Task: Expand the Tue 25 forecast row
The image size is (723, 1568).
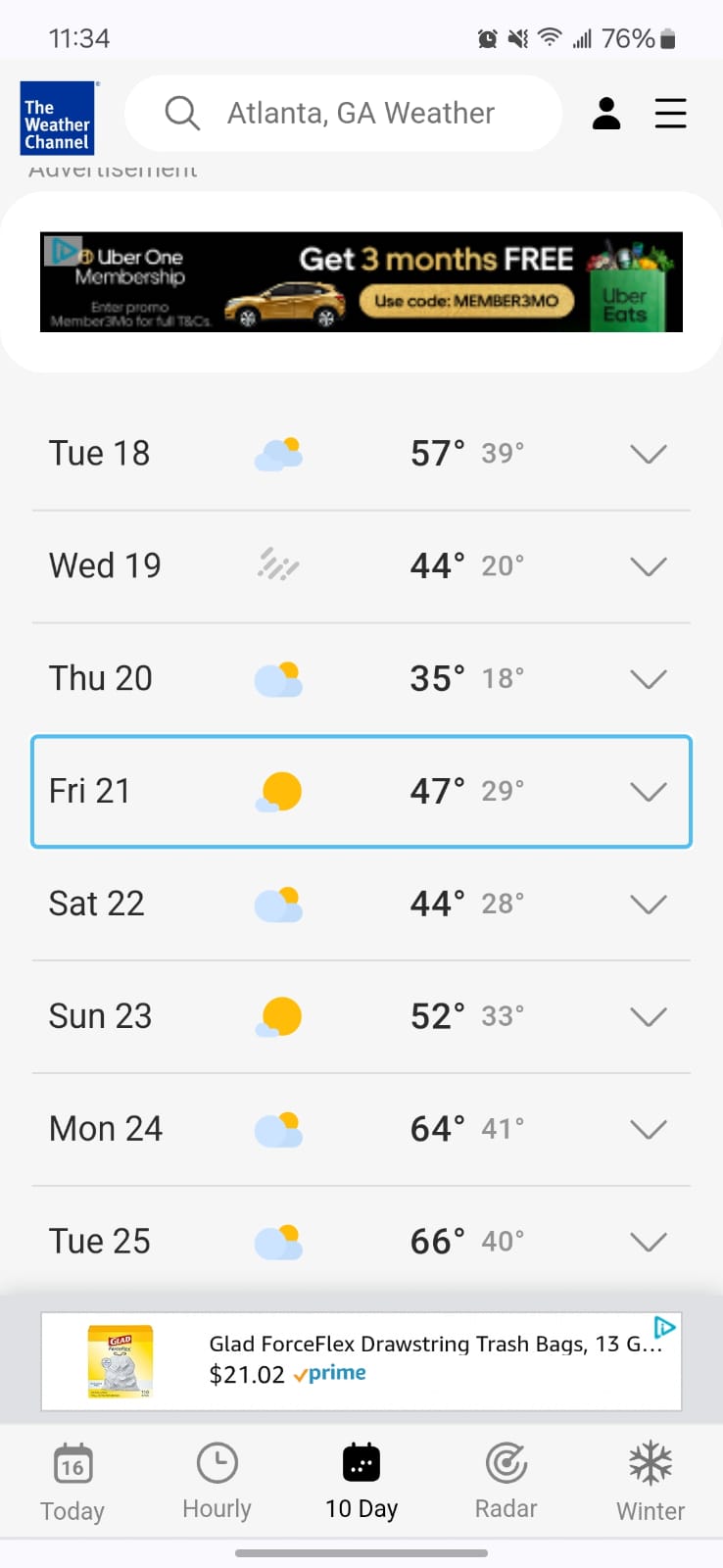Action: (648, 1243)
